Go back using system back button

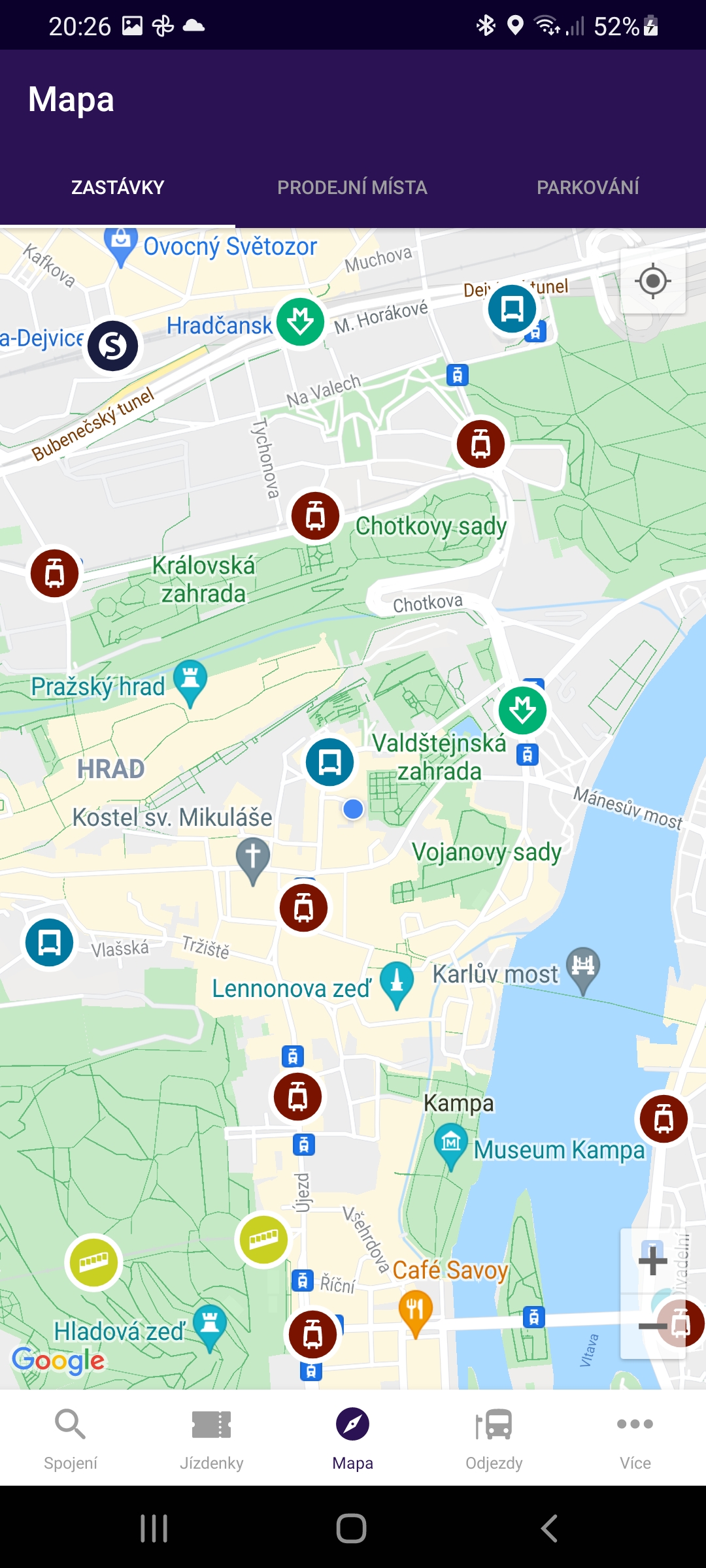tap(549, 1528)
